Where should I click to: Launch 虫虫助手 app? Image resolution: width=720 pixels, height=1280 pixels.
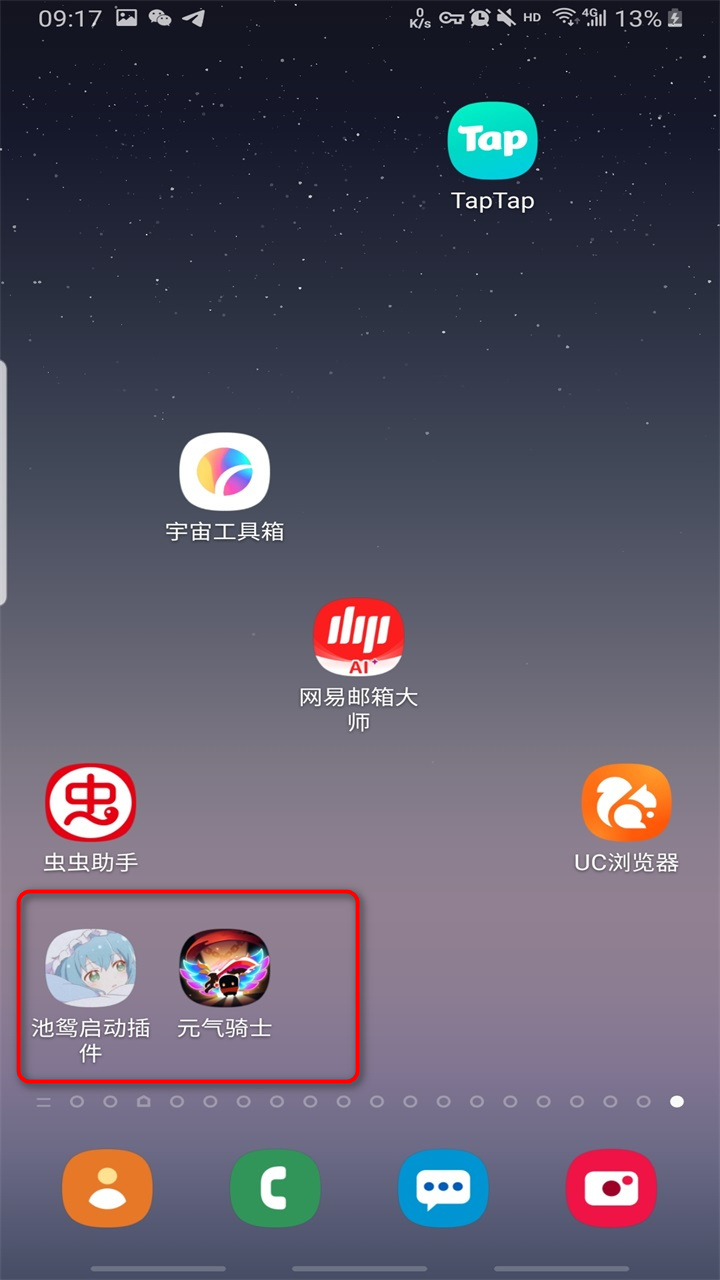pos(91,802)
